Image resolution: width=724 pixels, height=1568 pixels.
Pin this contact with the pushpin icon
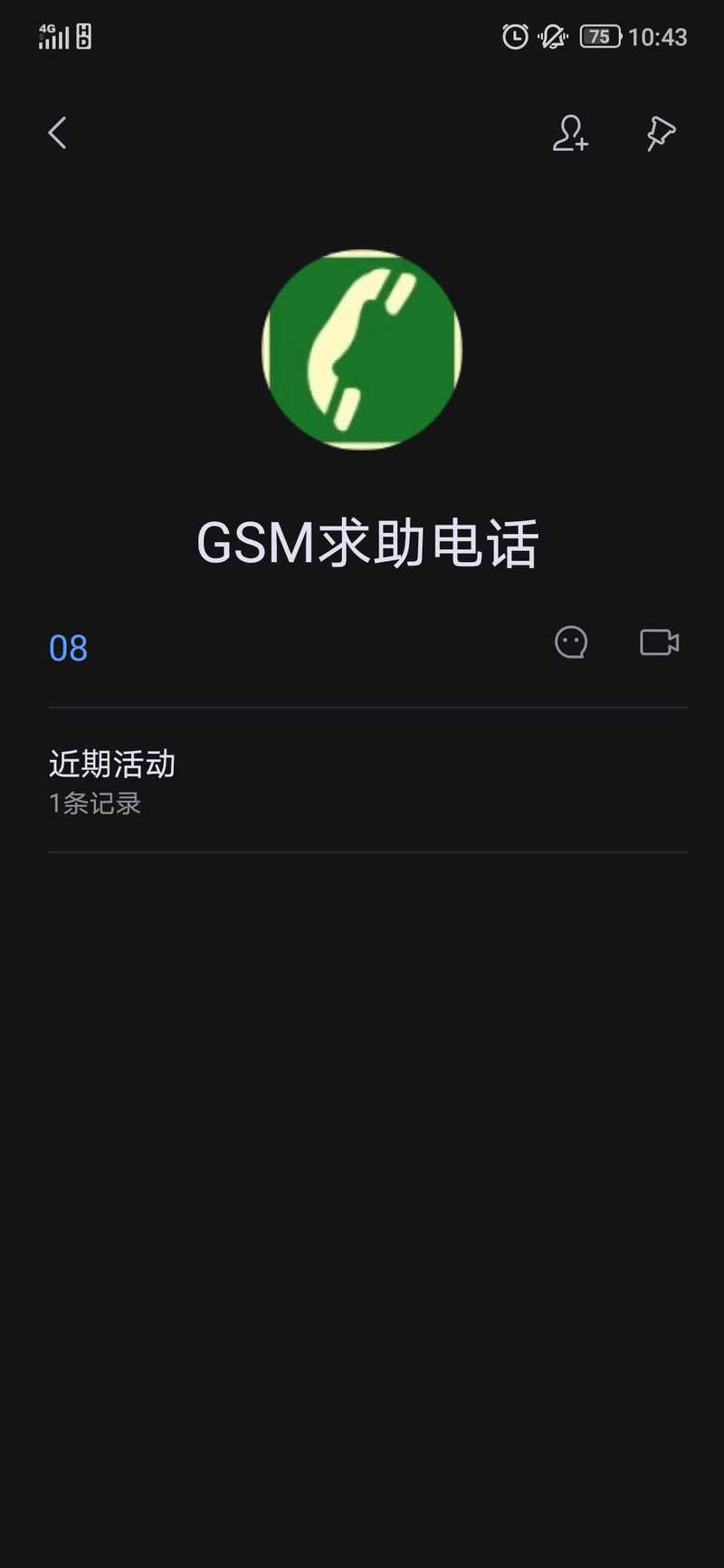pos(661,134)
